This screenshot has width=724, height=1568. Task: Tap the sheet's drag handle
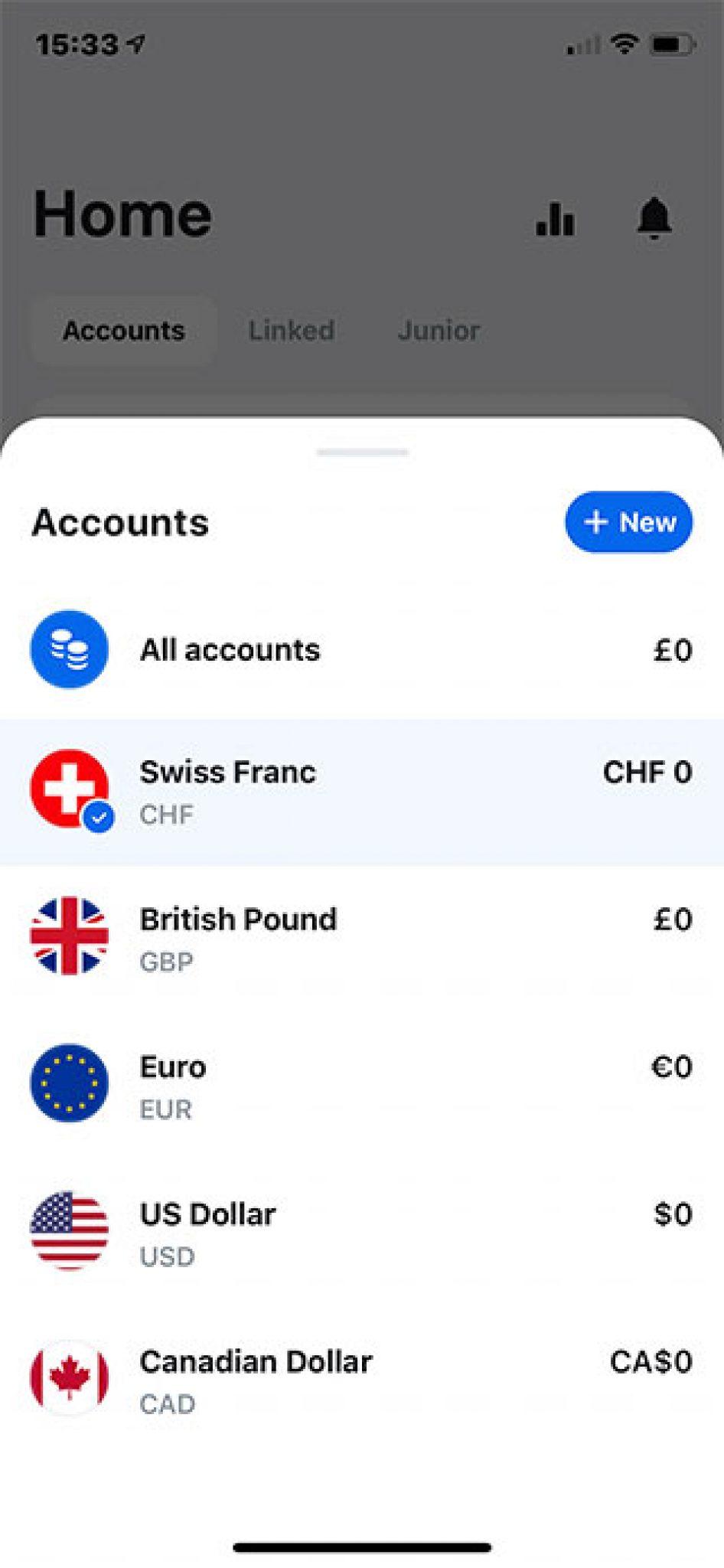362,452
